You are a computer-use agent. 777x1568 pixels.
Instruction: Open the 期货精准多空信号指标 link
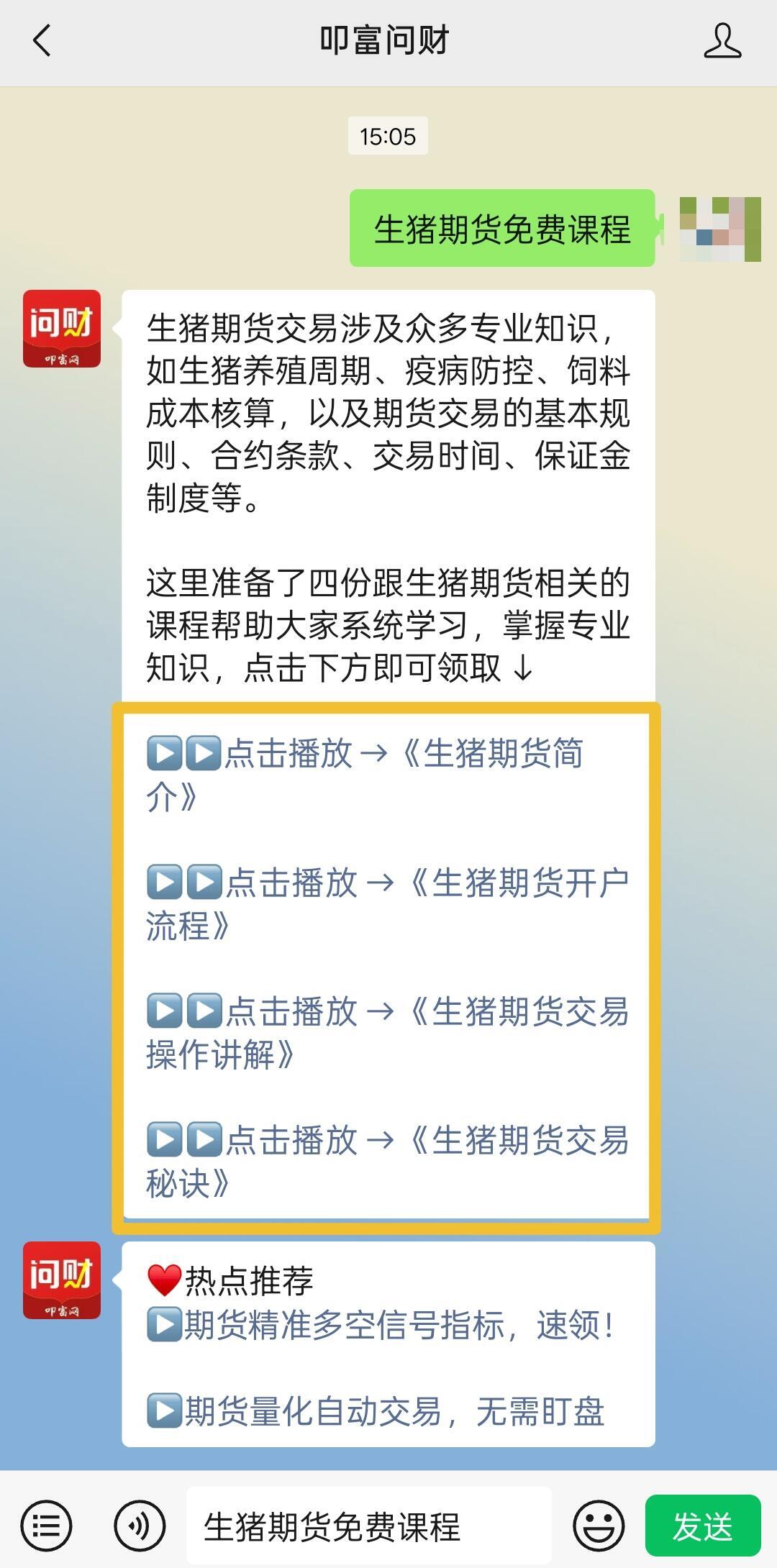coord(381,1325)
